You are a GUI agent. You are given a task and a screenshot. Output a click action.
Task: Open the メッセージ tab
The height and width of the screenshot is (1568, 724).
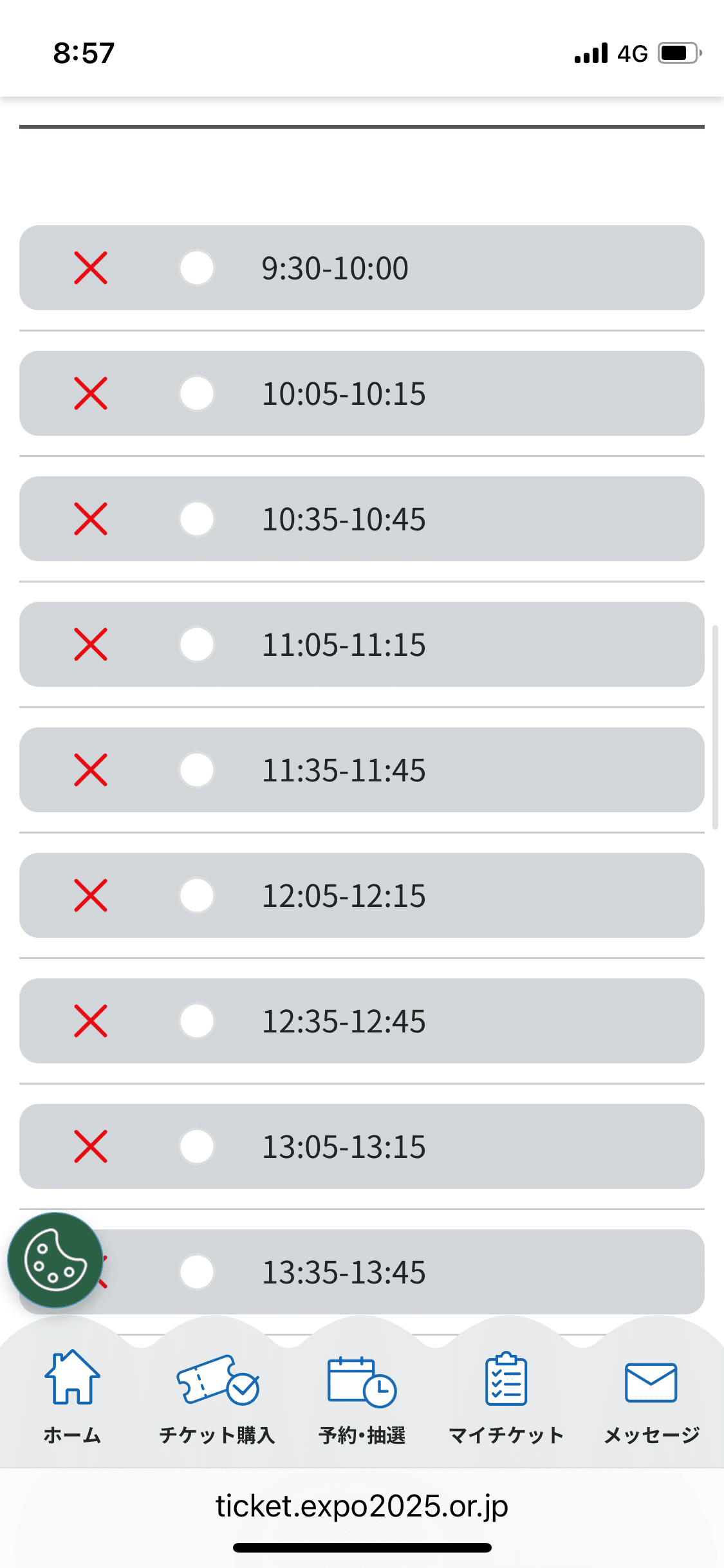[x=651, y=1397]
